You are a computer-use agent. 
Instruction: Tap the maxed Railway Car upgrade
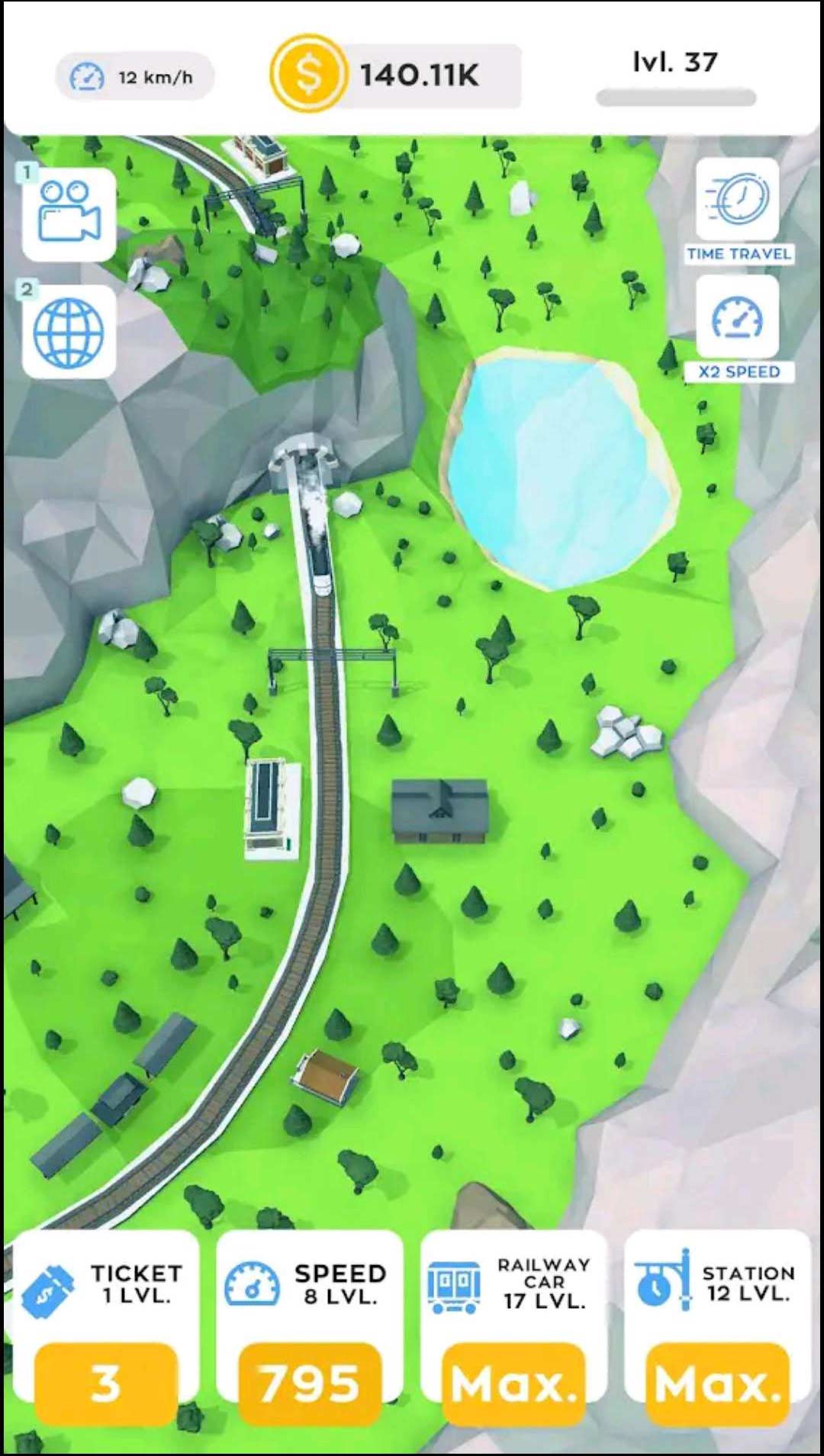coord(513,1384)
